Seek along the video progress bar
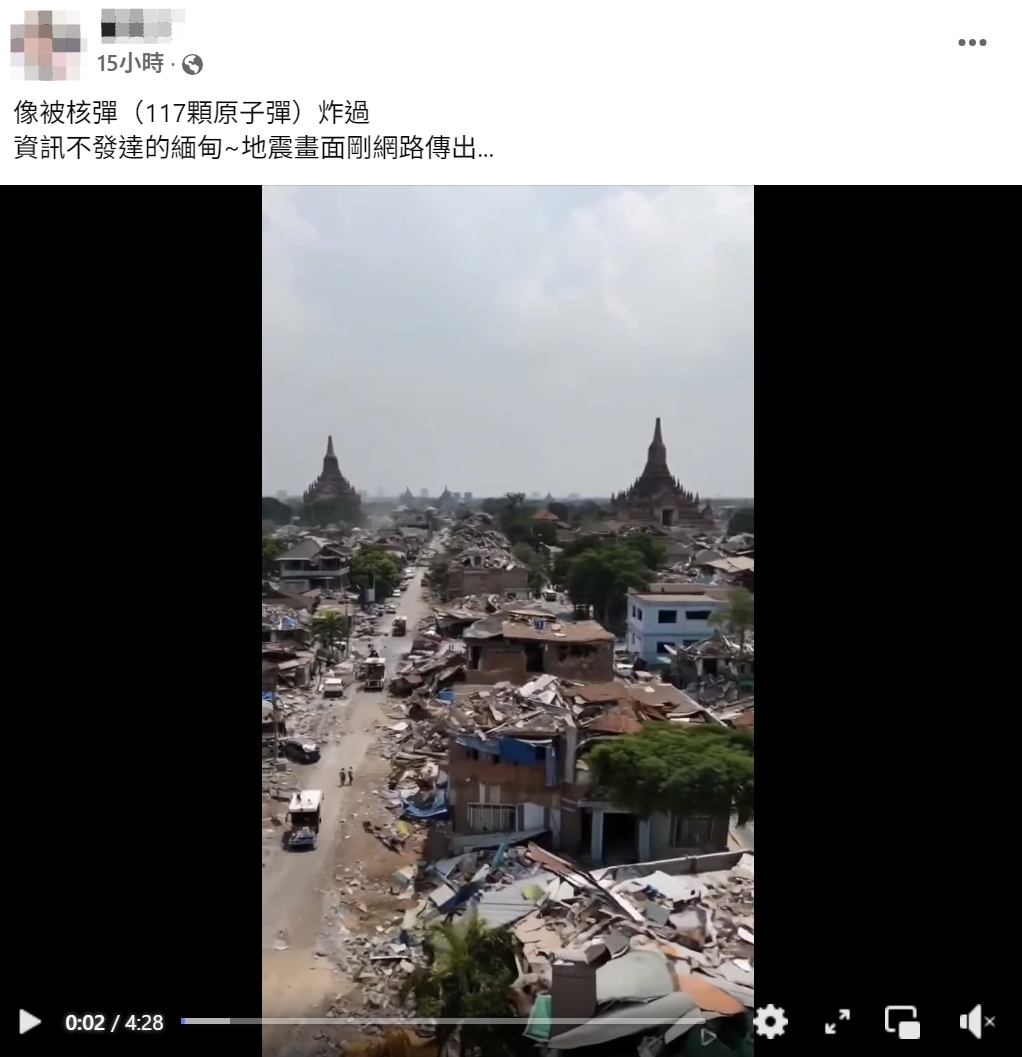 click(x=440, y=1021)
